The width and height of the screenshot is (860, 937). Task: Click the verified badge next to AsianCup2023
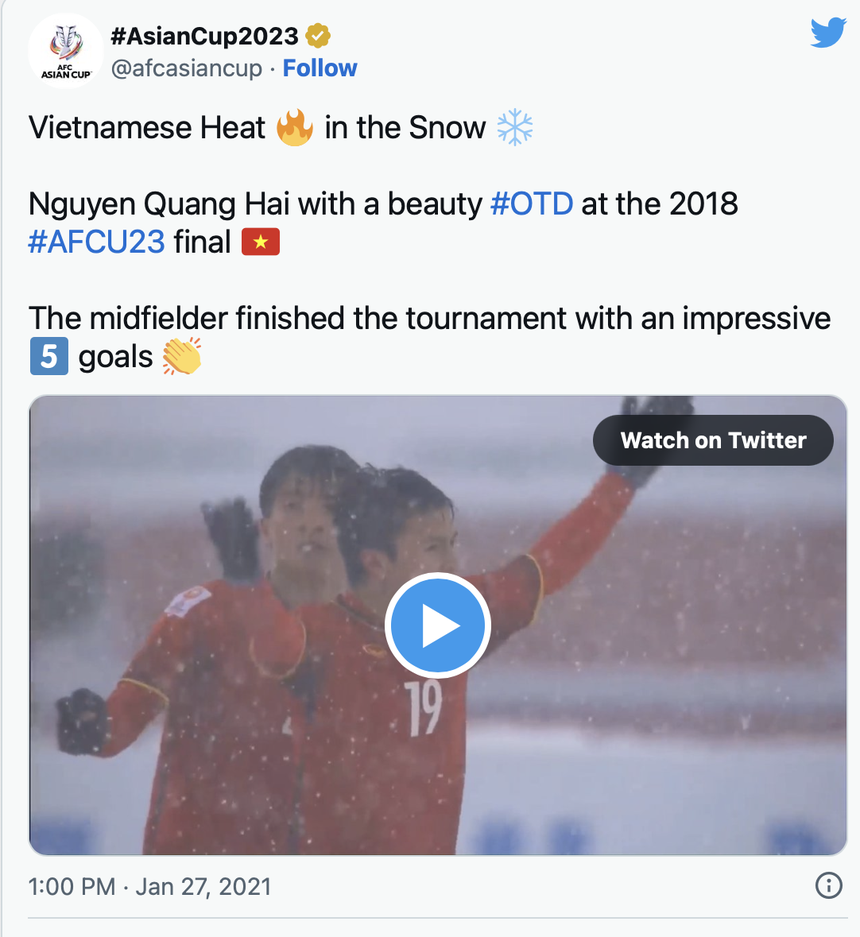coord(318,33)
